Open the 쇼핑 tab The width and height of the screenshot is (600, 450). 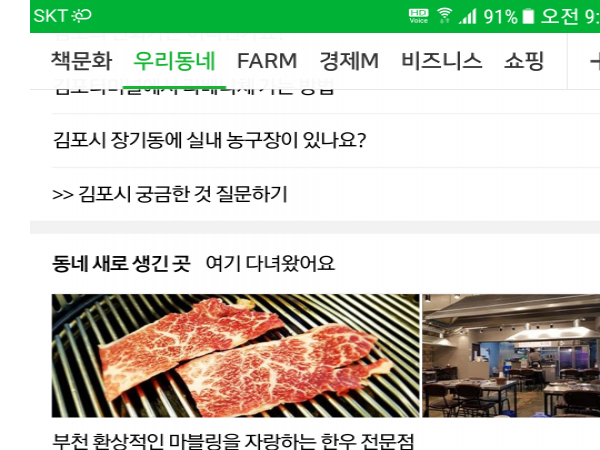pos(524,61)
